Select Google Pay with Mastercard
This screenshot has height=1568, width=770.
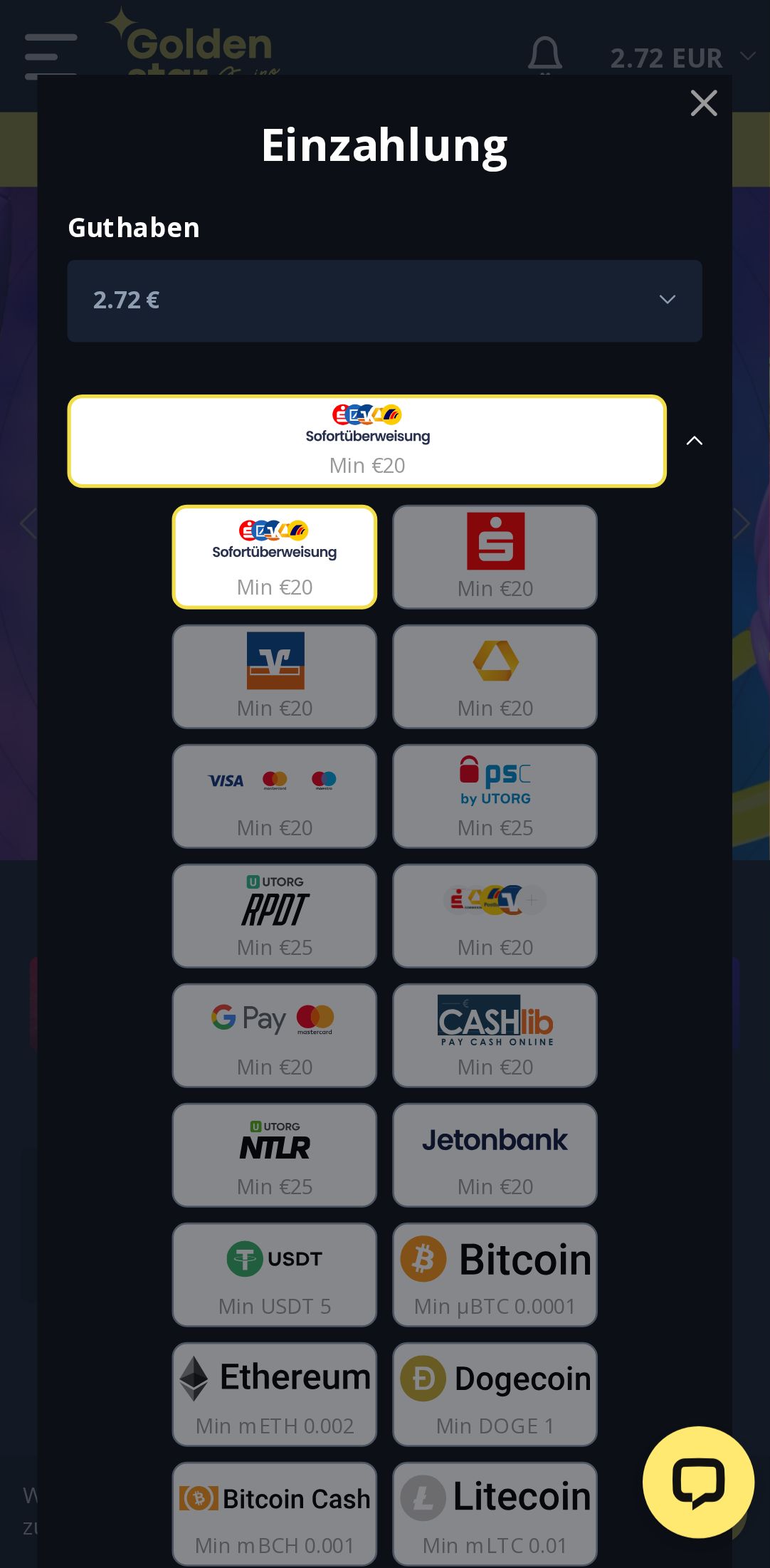click(x=275, y=1035)
